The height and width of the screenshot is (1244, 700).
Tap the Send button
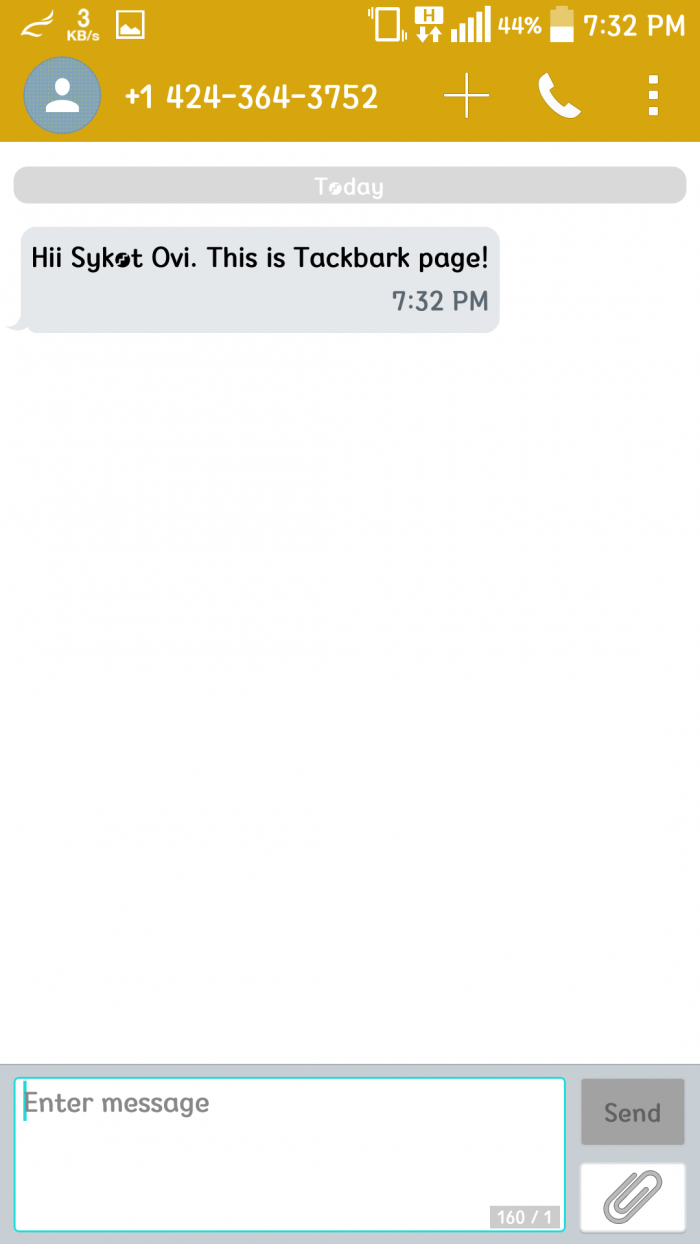coord(632,1112)
